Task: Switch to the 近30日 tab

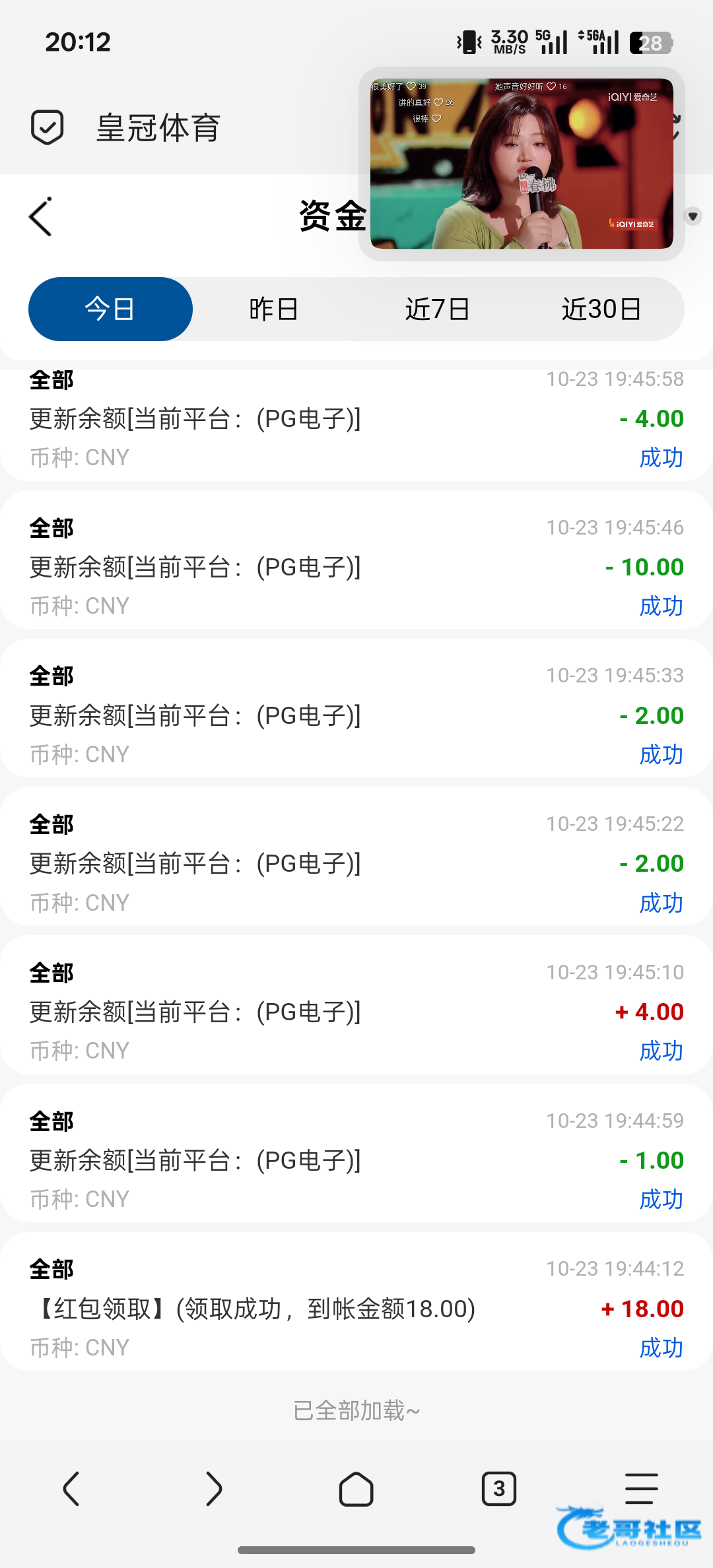Action: (x=601, y=309)
